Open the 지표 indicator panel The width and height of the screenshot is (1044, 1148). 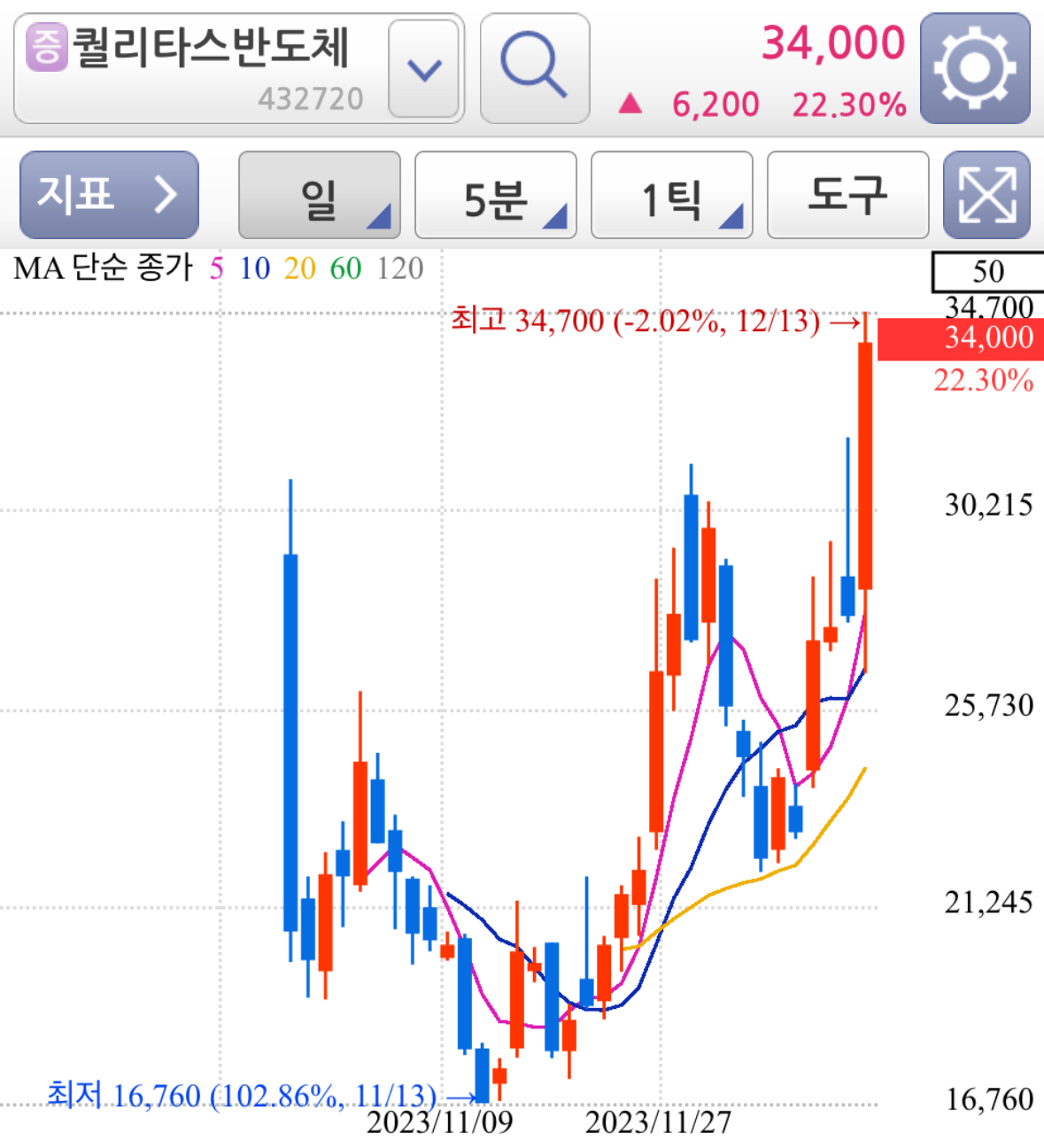pyautogui.click(x=108, y=195)
